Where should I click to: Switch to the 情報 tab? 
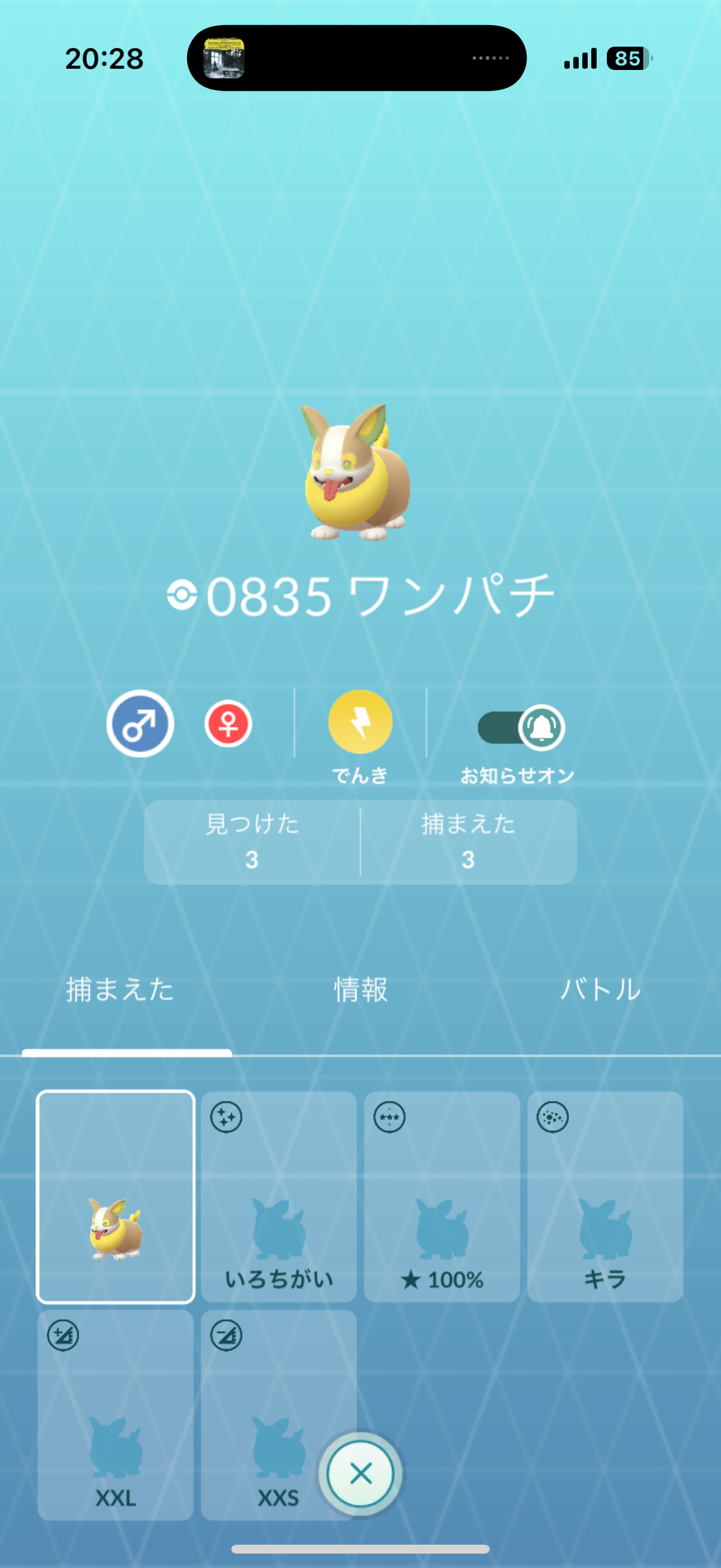(360, 990)
